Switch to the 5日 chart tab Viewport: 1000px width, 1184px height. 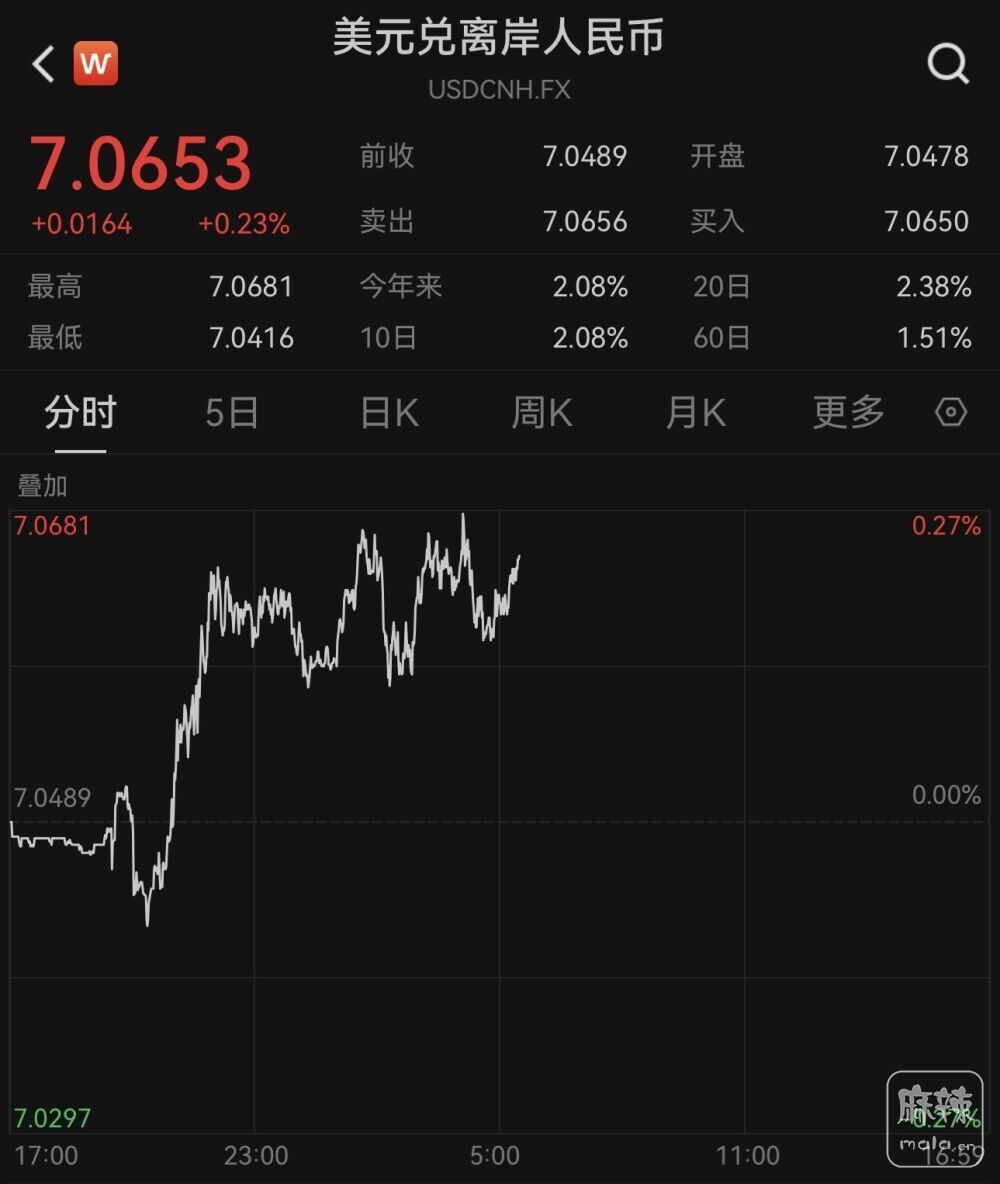[232, 412]
